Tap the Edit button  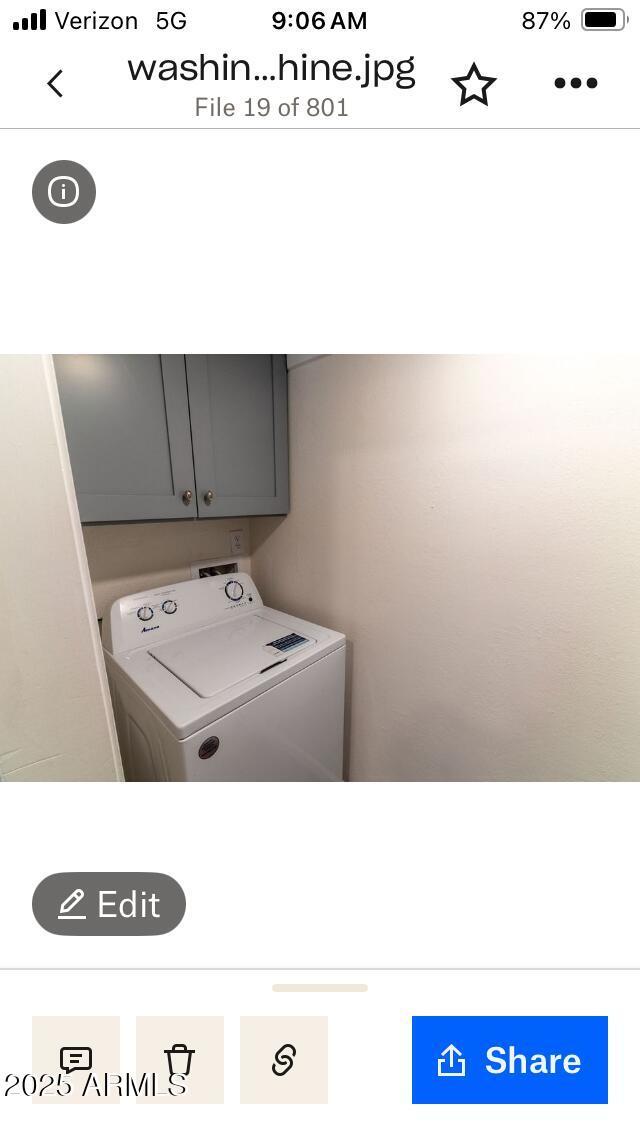pos(109,903)
